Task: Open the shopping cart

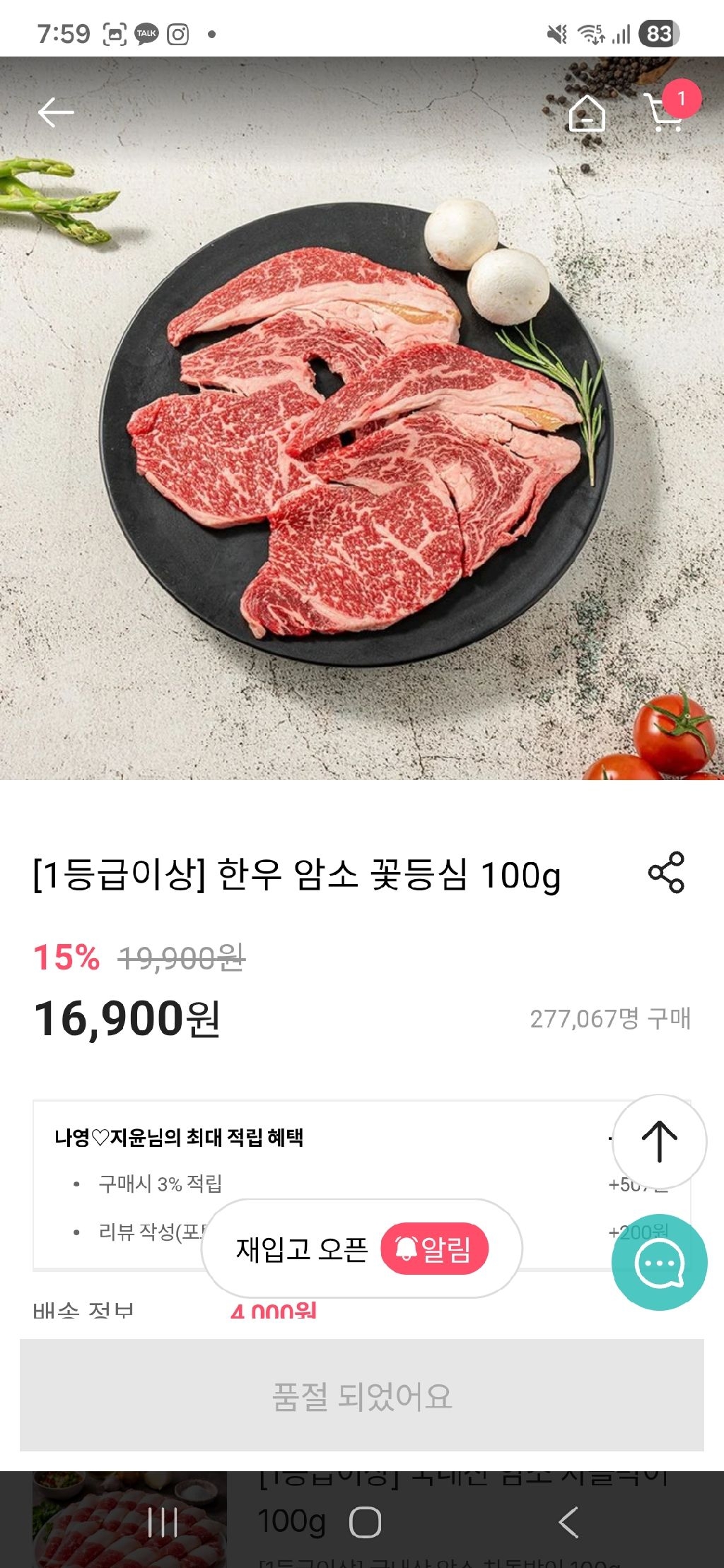Action: coord(666,113)
